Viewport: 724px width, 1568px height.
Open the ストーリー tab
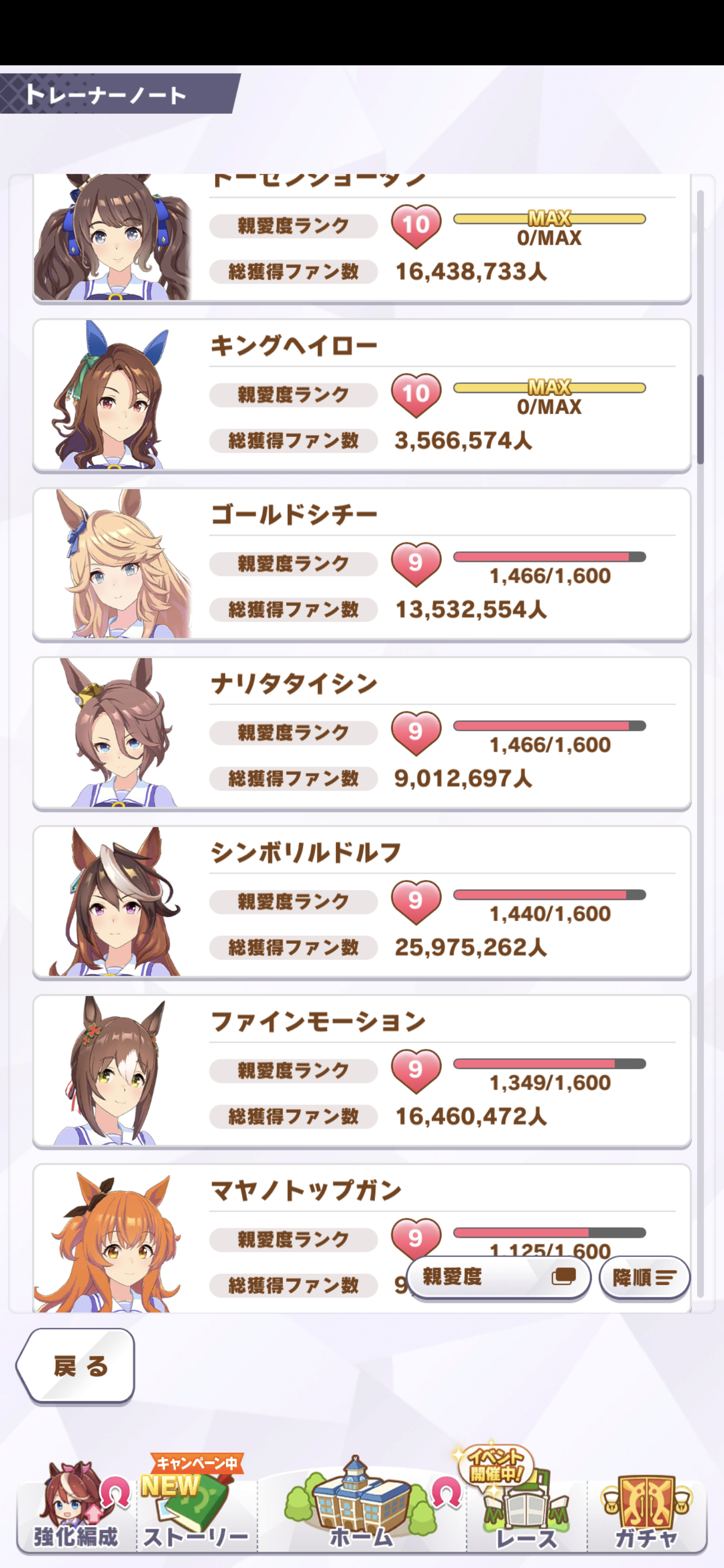pos(196,1510)
